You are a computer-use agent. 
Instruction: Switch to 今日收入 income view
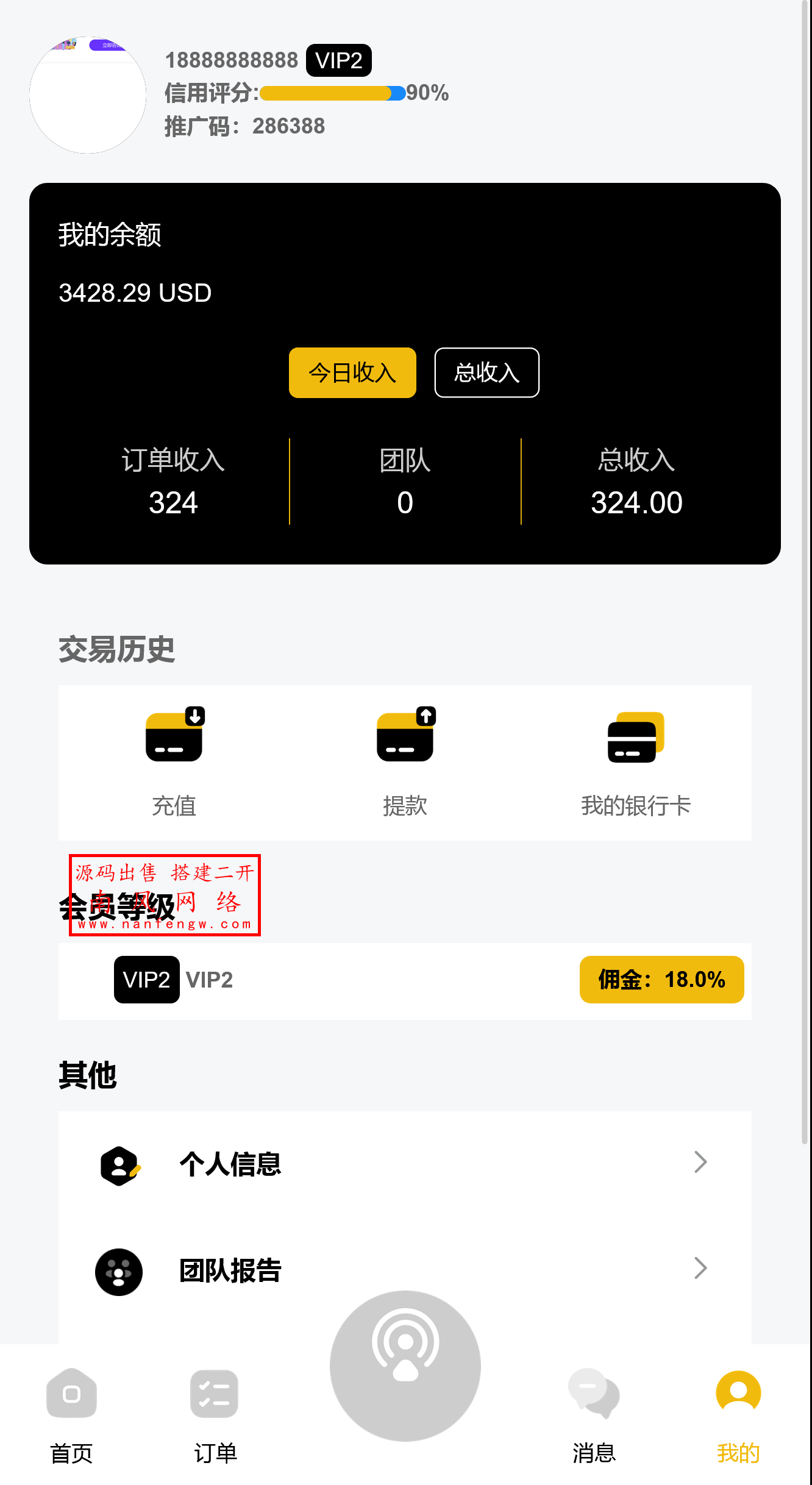point(352,372)
